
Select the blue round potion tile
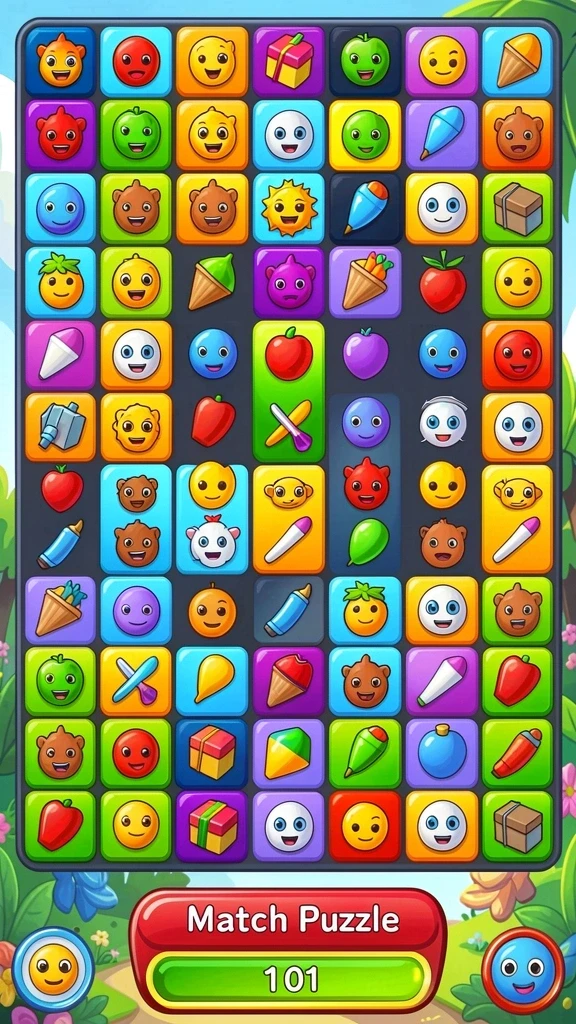[441, 754]
